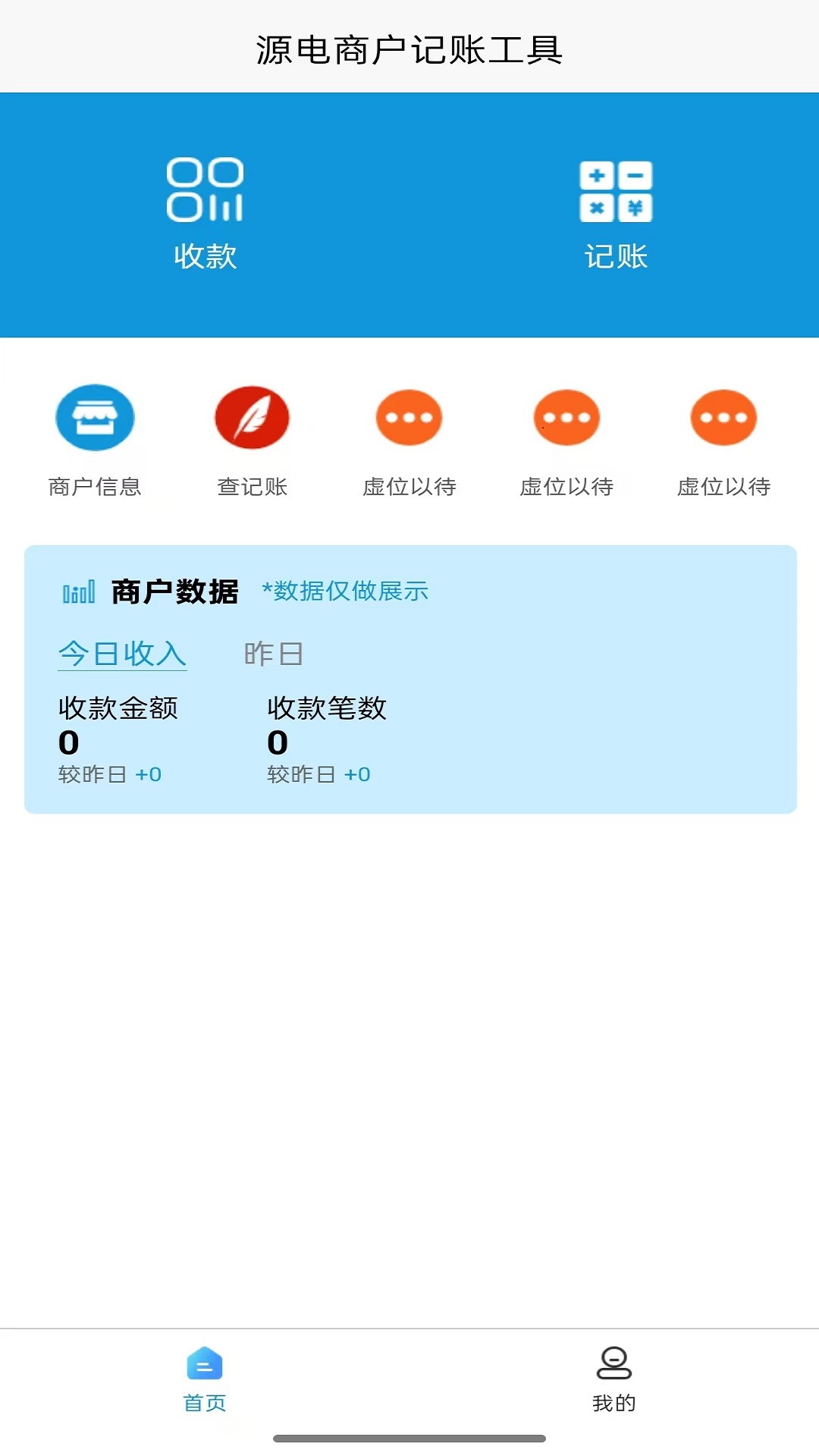Image resolution: width=819 pixels, height=1456 pixels.
Task: Switch to the 昨日 tab
Action: 272,654
